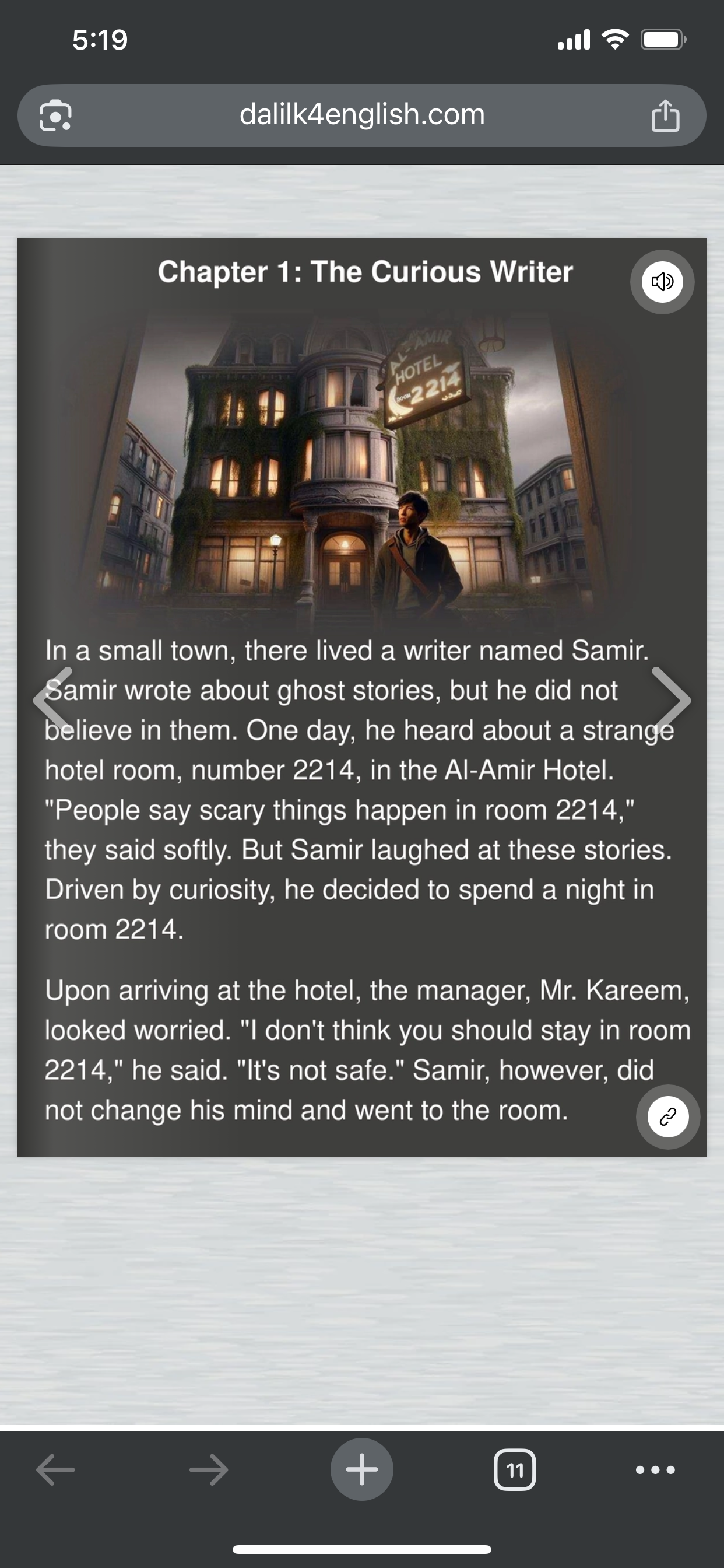Go back to the previous slide arrow
Screen dimensions: 724x1568
coord(54,700)
